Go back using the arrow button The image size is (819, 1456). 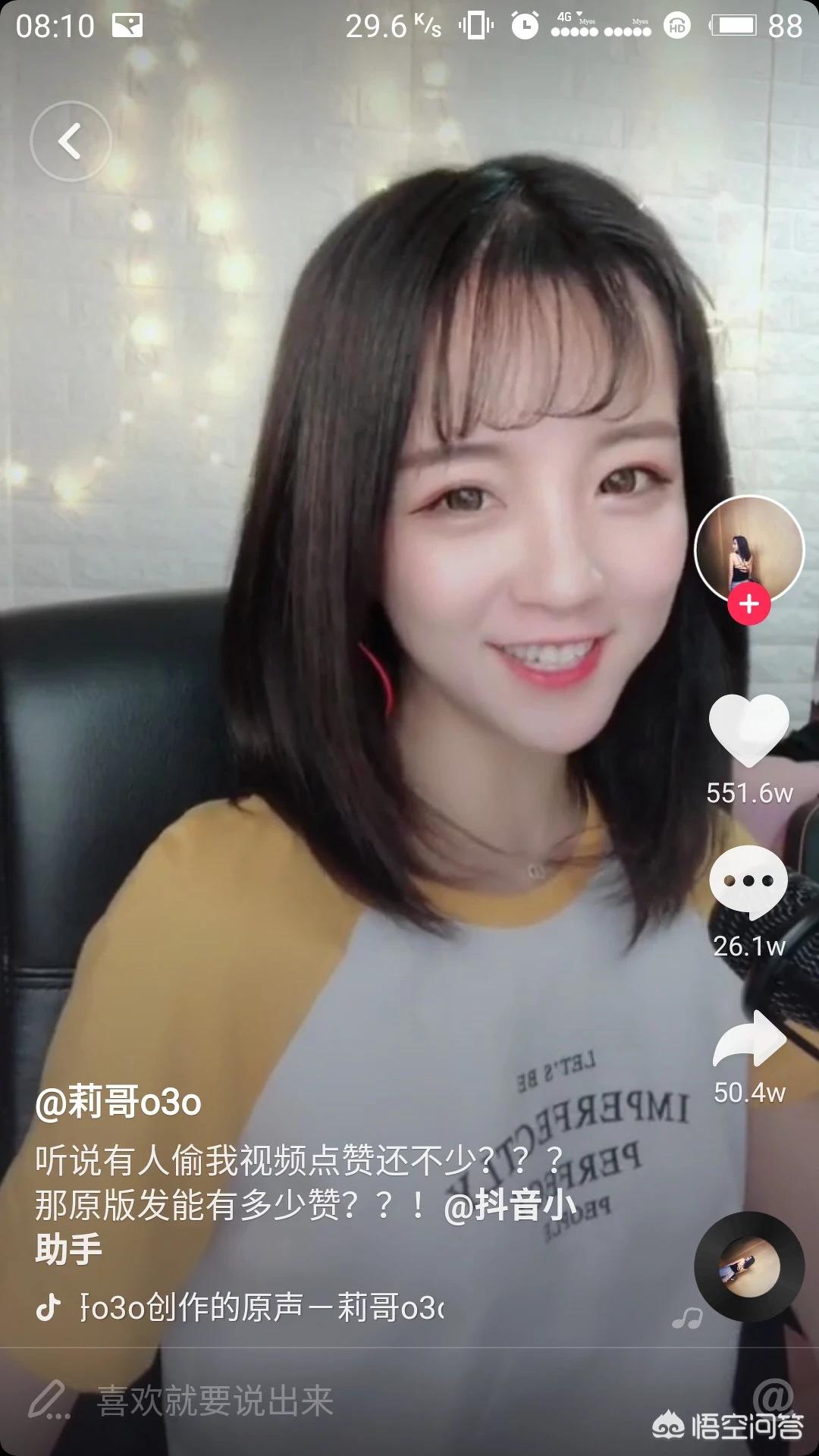71,141
